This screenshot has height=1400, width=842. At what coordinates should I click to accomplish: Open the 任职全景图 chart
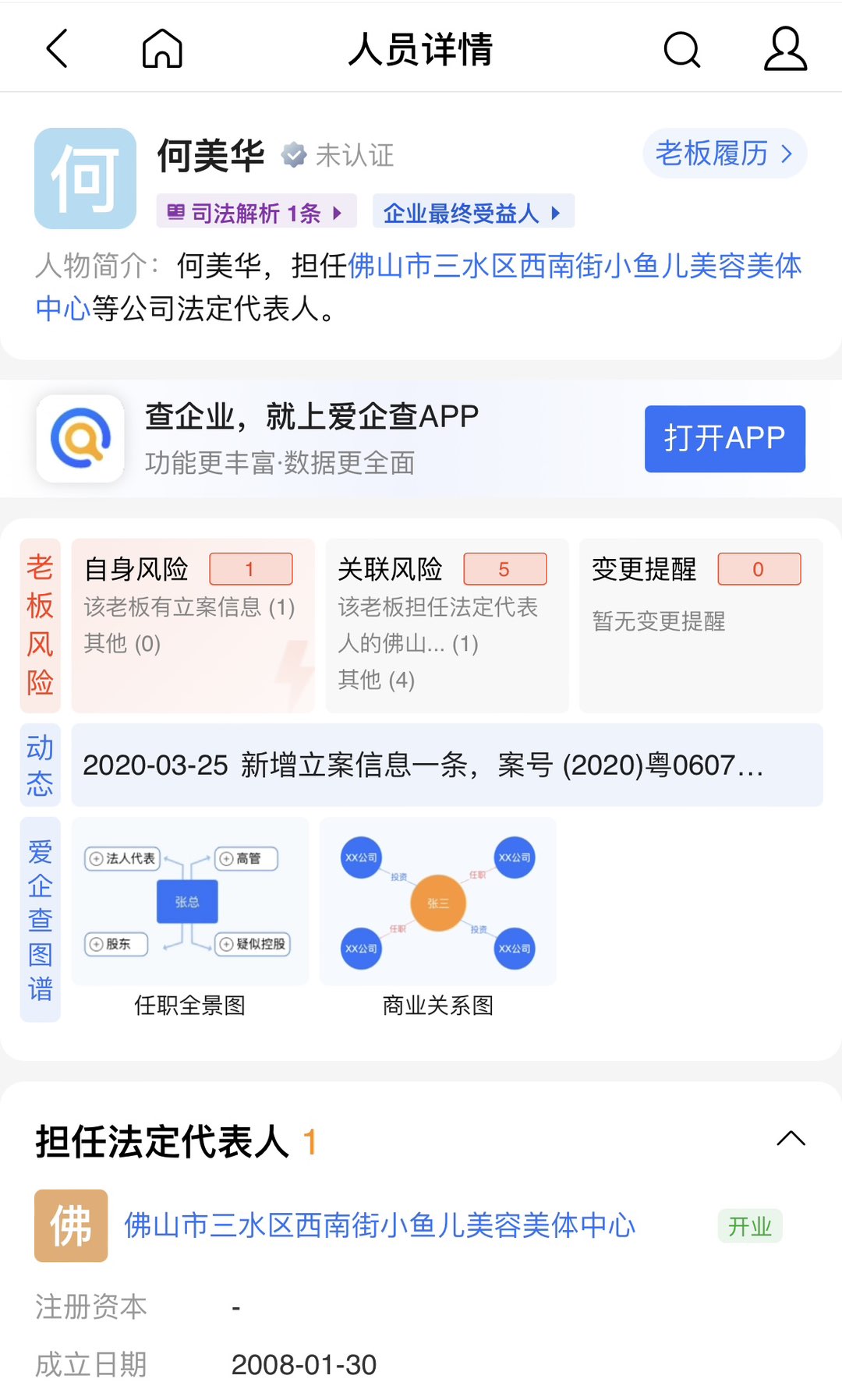click(x=190, y=917)
